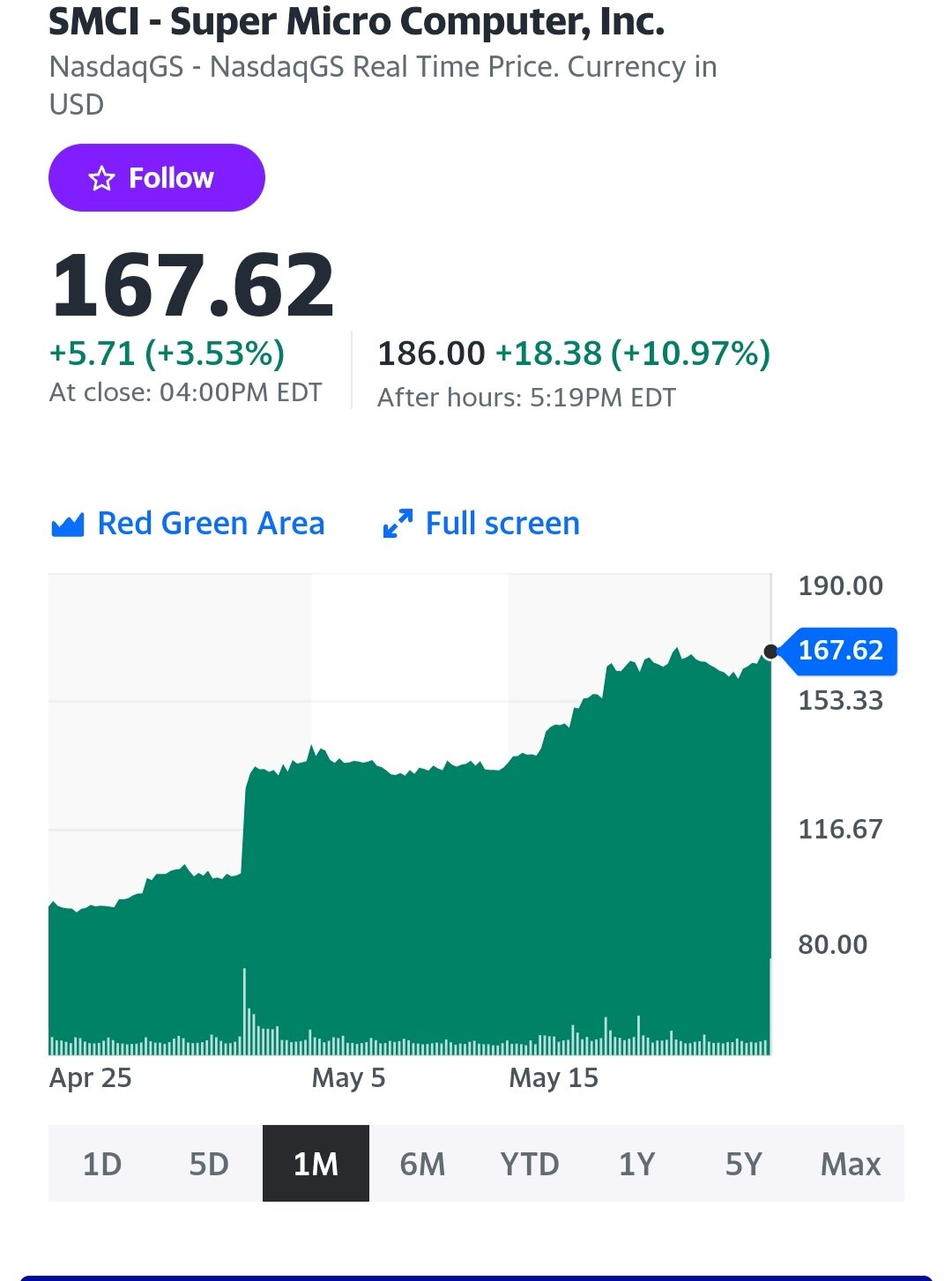This screenshot has height=1281, width=952.
Task: Select the 5D time range
Action: (x=209, y=1164)
